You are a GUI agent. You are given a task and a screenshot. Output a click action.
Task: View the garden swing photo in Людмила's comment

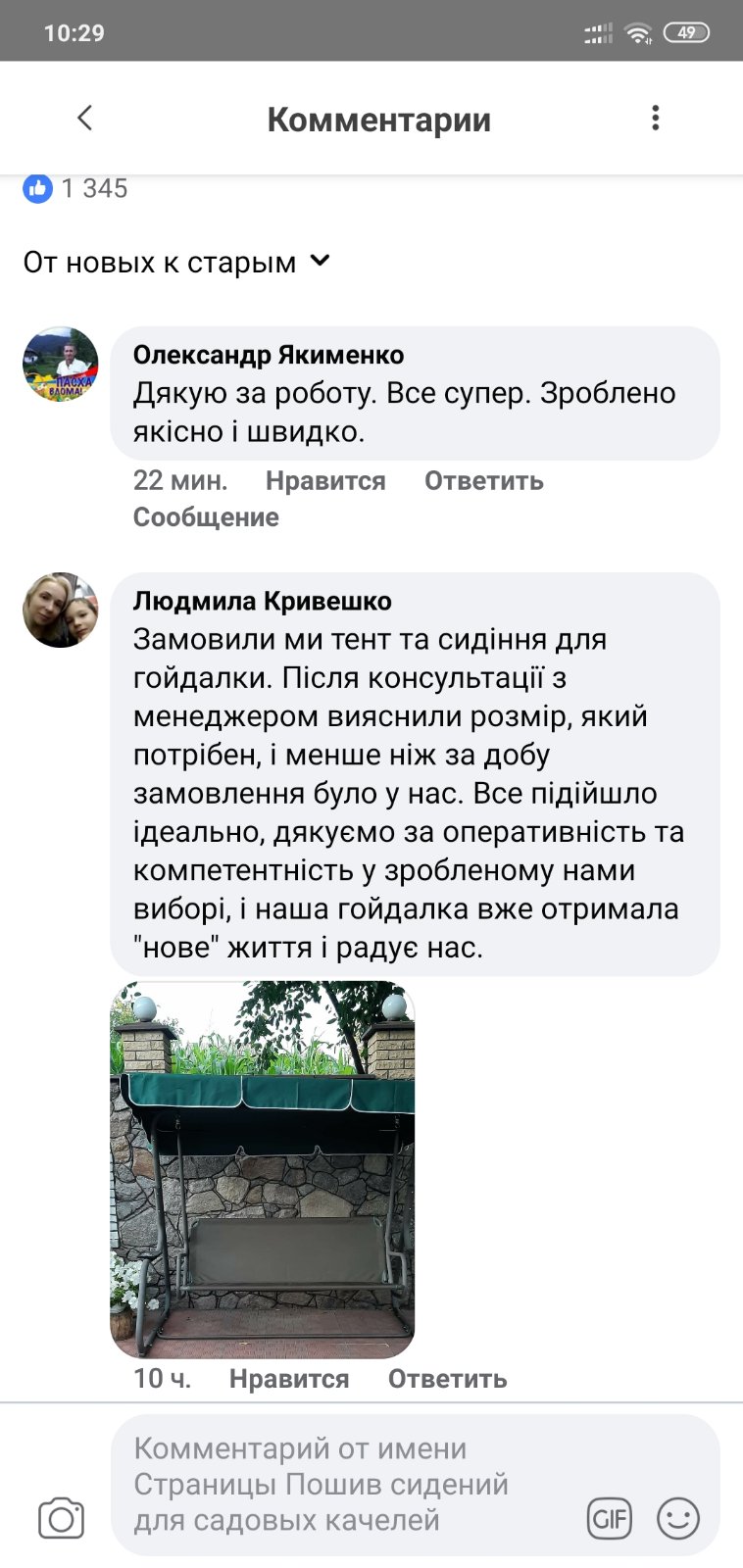pyautogui.click(x=262, y=1168)
